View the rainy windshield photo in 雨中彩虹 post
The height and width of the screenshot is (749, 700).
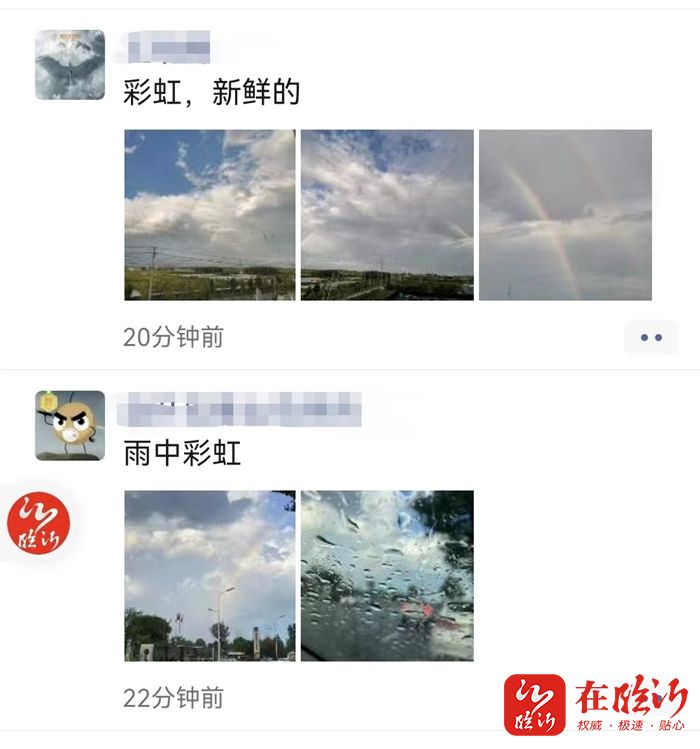387,575
